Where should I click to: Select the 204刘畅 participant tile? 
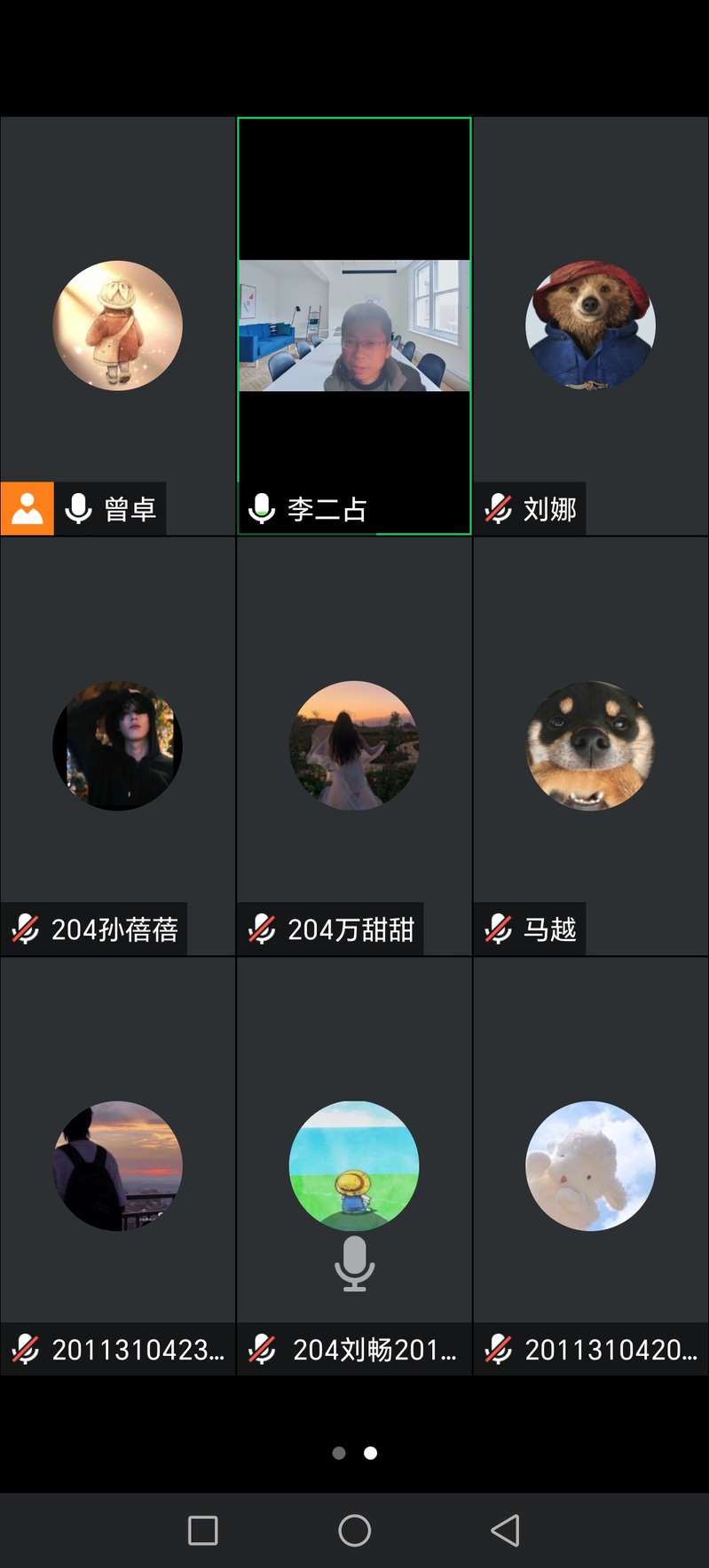pyautogui.click(x=354, y=1165)
